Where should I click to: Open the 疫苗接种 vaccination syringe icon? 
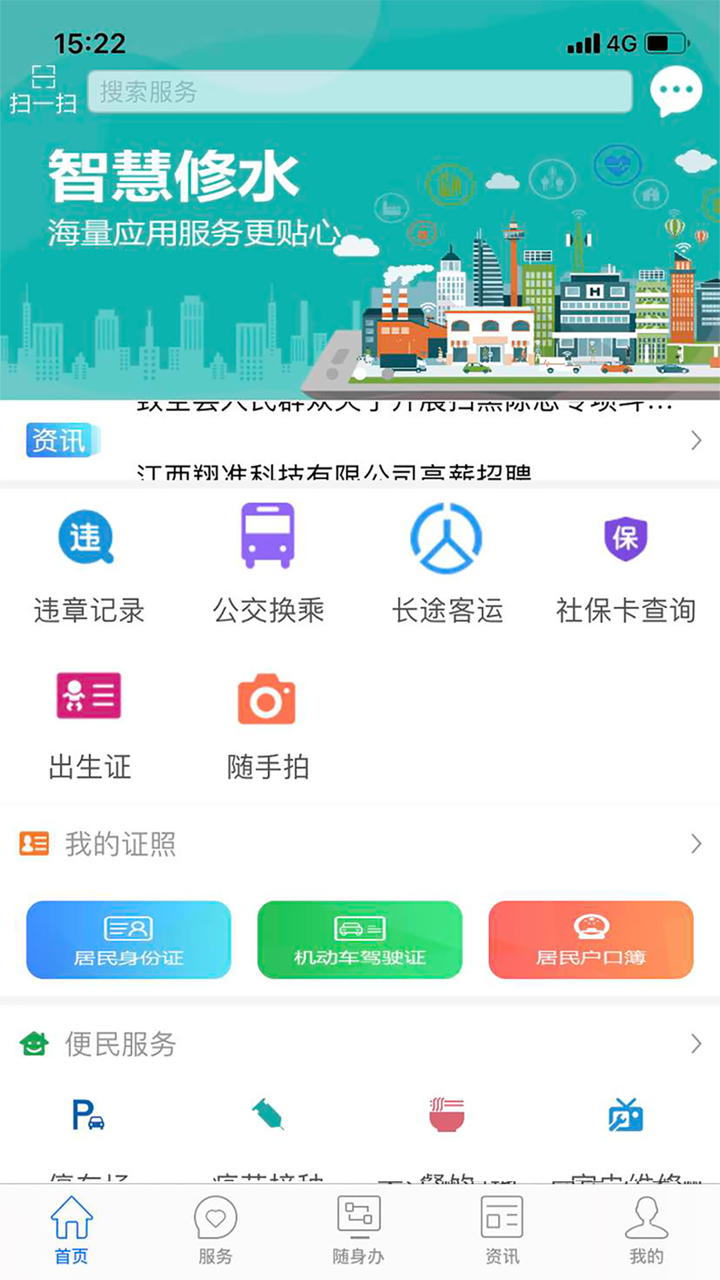coord(266,1113)
